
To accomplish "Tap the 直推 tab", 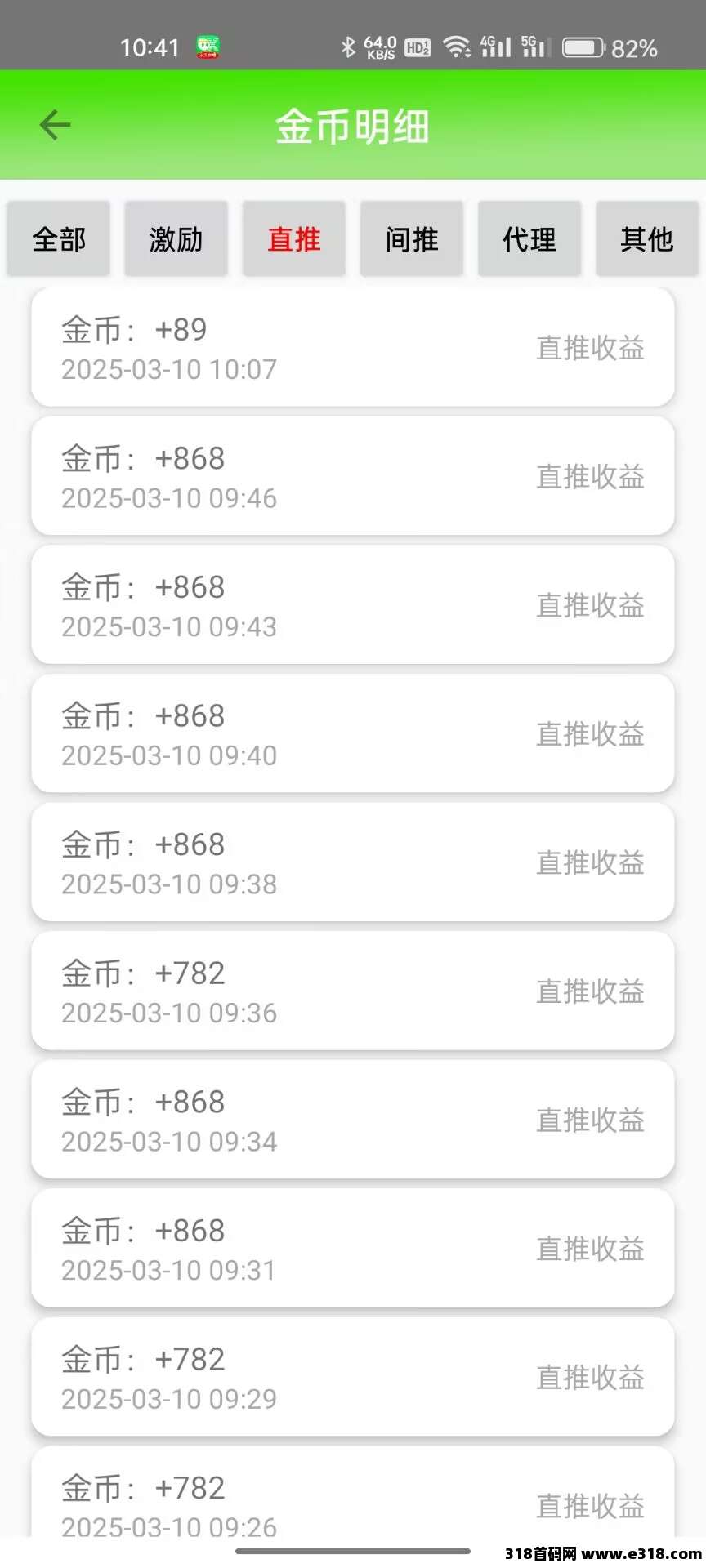I will point(294,239).
